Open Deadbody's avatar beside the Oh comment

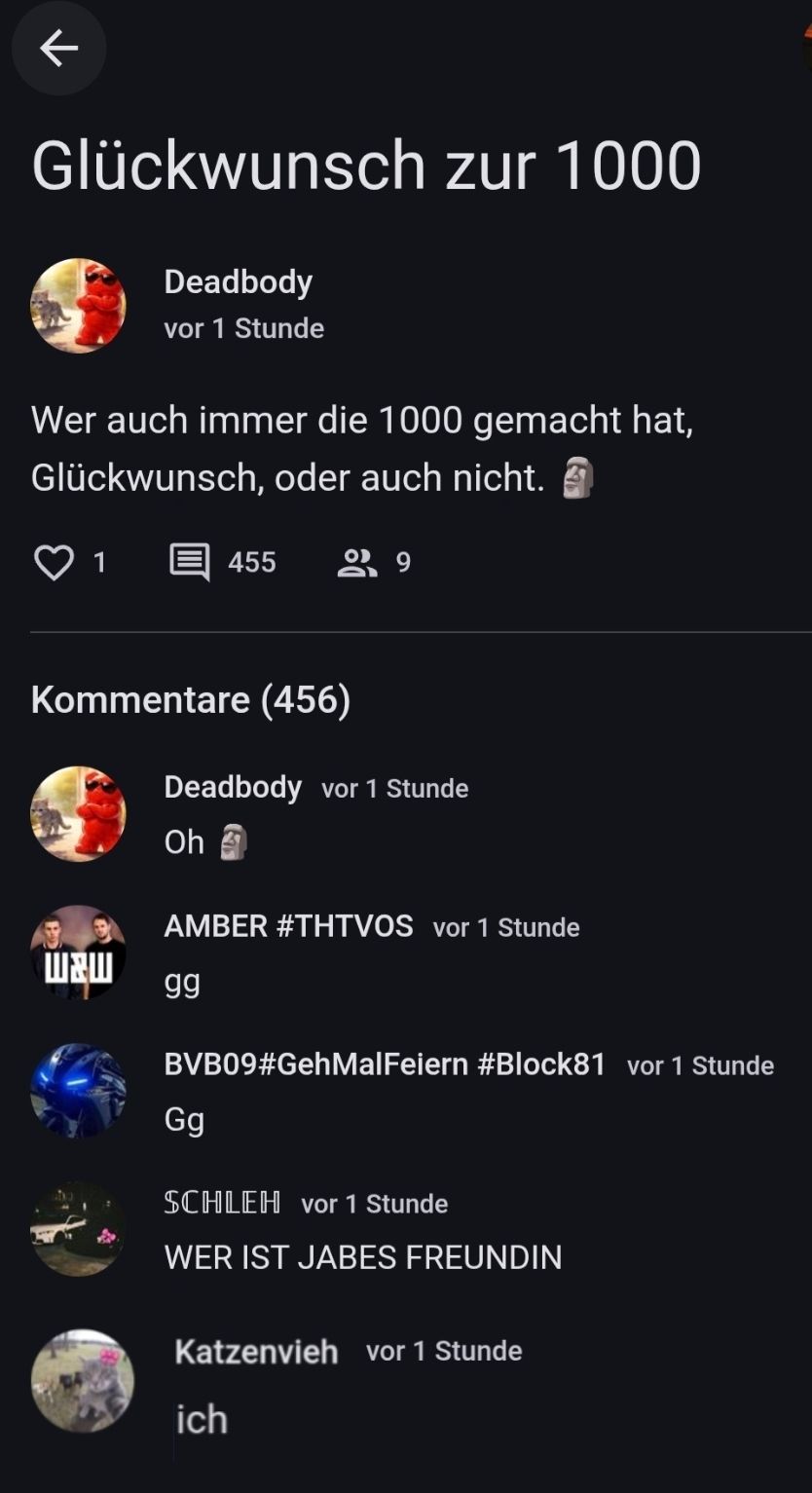(x=78, y=814)
